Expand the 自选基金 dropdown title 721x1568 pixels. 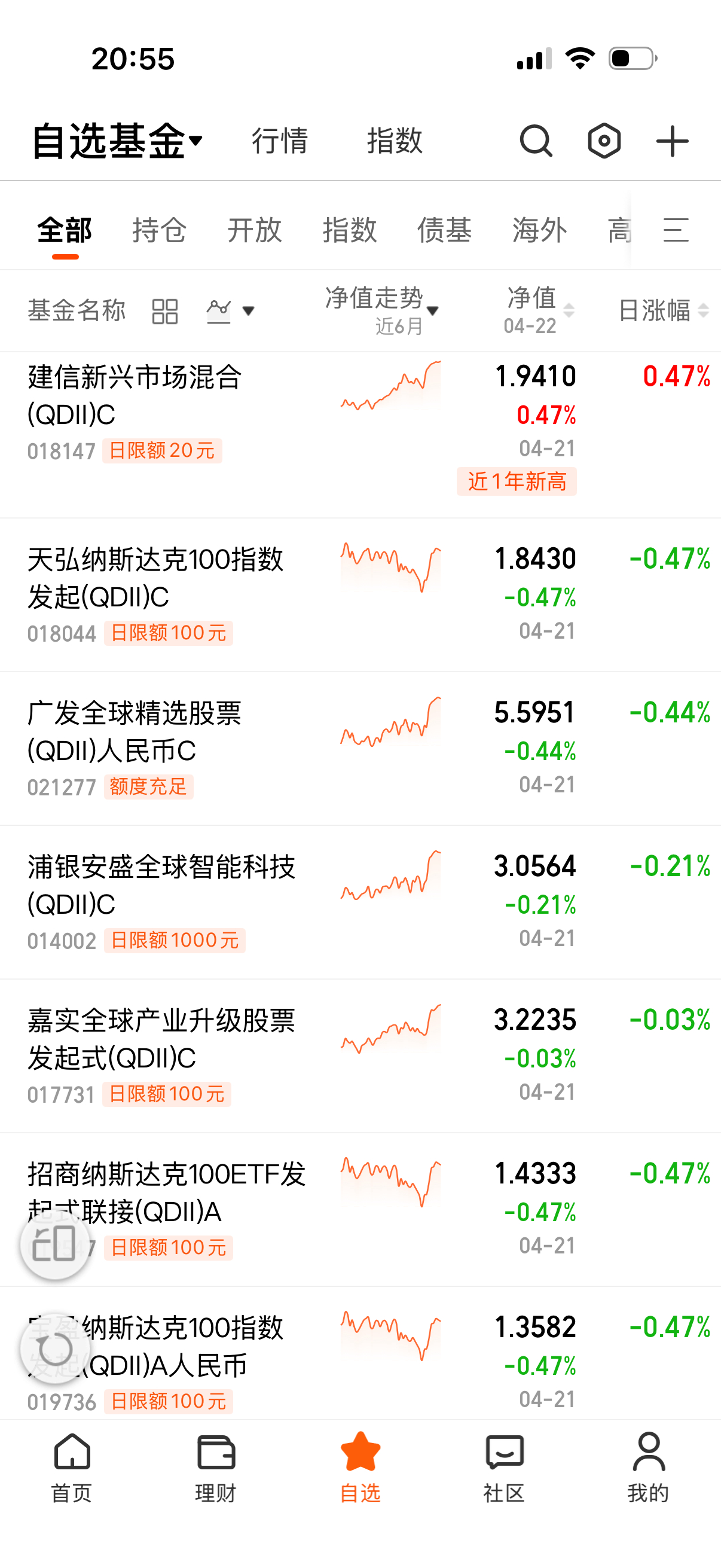pos(117,141)
